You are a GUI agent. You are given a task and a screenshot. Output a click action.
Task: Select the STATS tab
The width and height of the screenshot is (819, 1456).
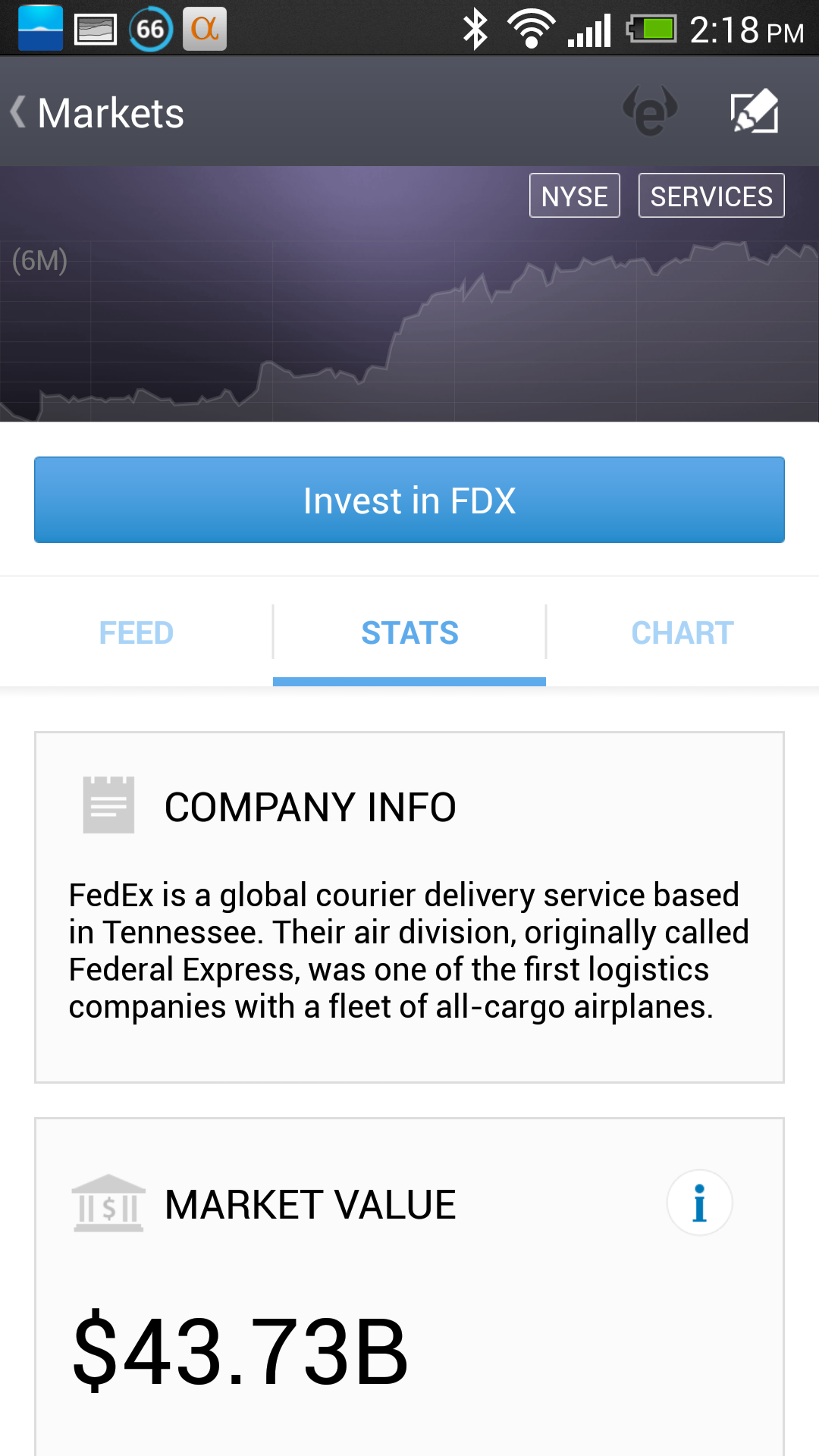tap(409, 632)
